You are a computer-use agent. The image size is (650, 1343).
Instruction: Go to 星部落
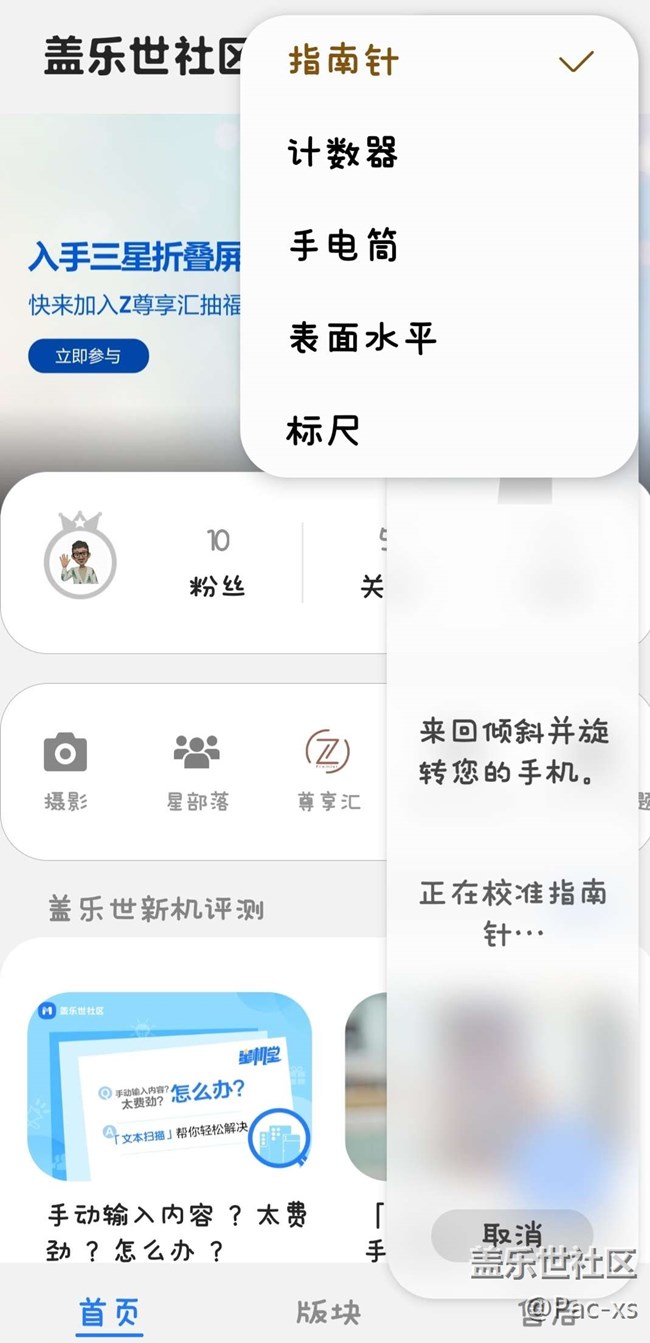[x=196, y=771]
